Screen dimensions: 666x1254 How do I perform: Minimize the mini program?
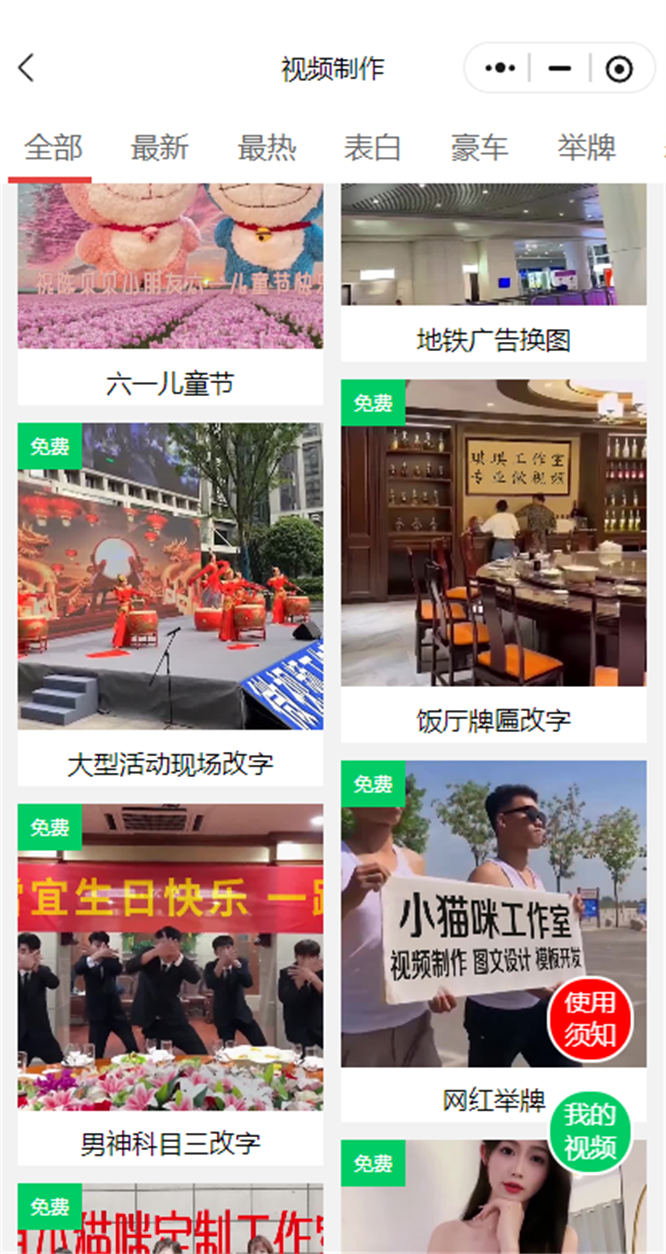click(560, 68)
